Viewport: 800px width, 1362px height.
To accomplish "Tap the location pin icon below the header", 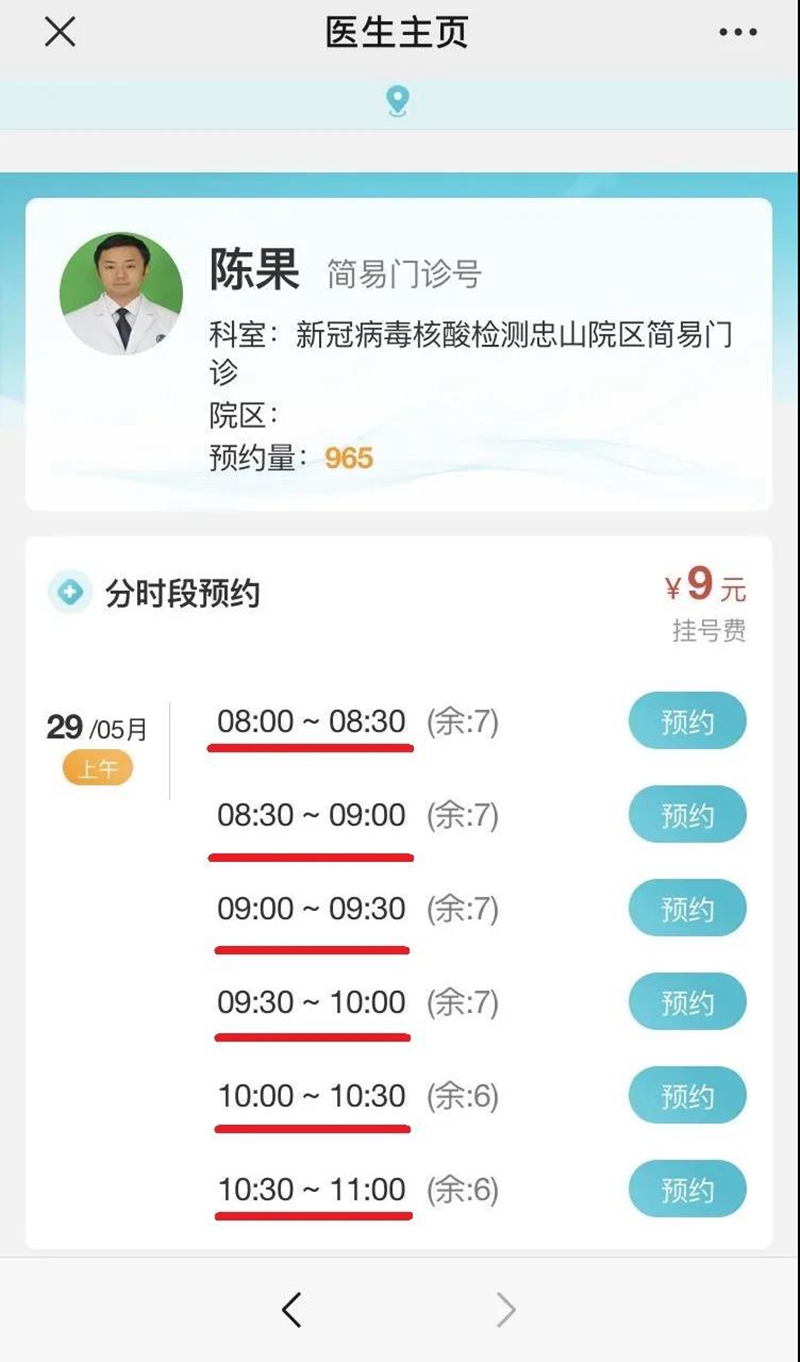I will point(399,101).
